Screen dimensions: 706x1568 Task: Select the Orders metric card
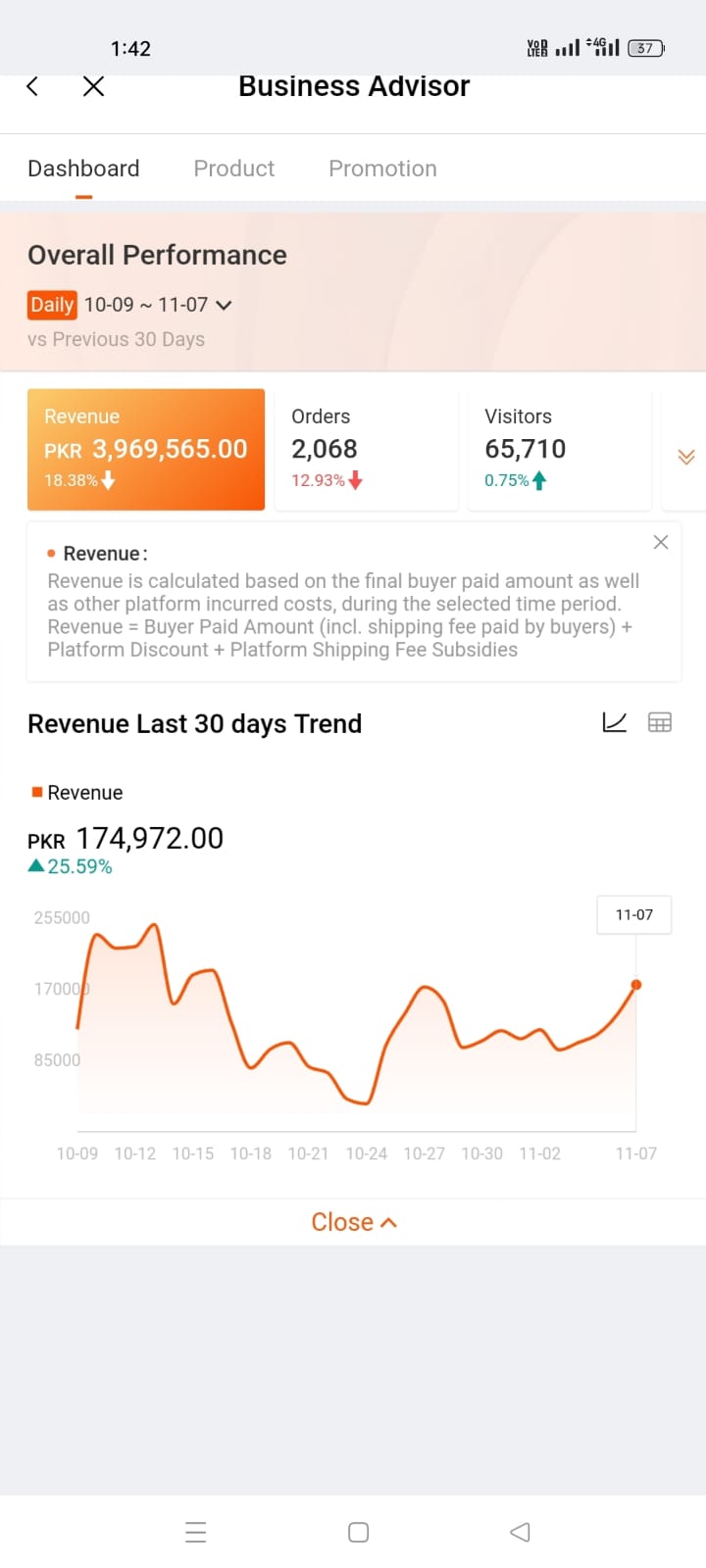pos(366,450)
